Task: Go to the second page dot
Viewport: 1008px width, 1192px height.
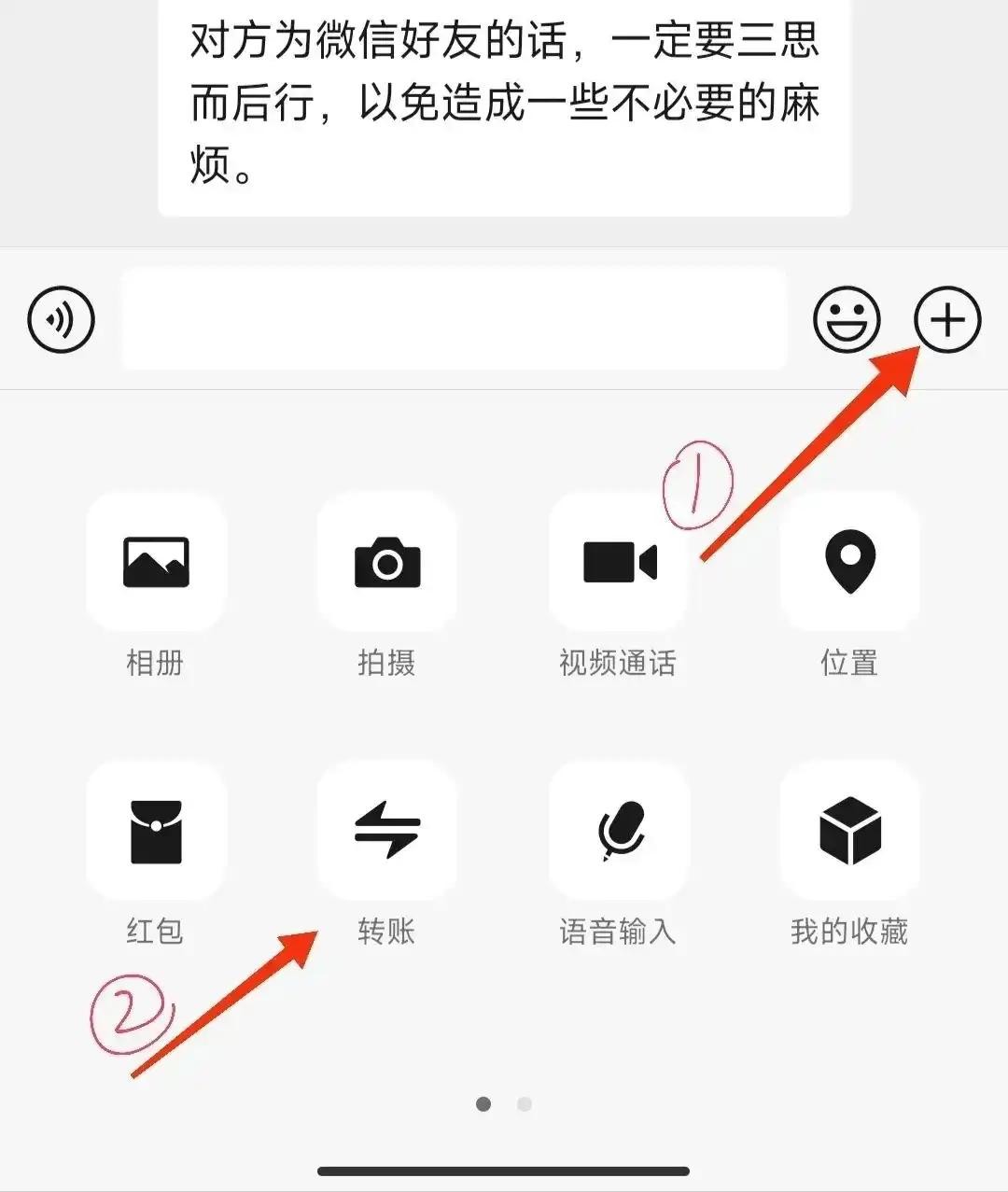Action: pos(525,1104)
